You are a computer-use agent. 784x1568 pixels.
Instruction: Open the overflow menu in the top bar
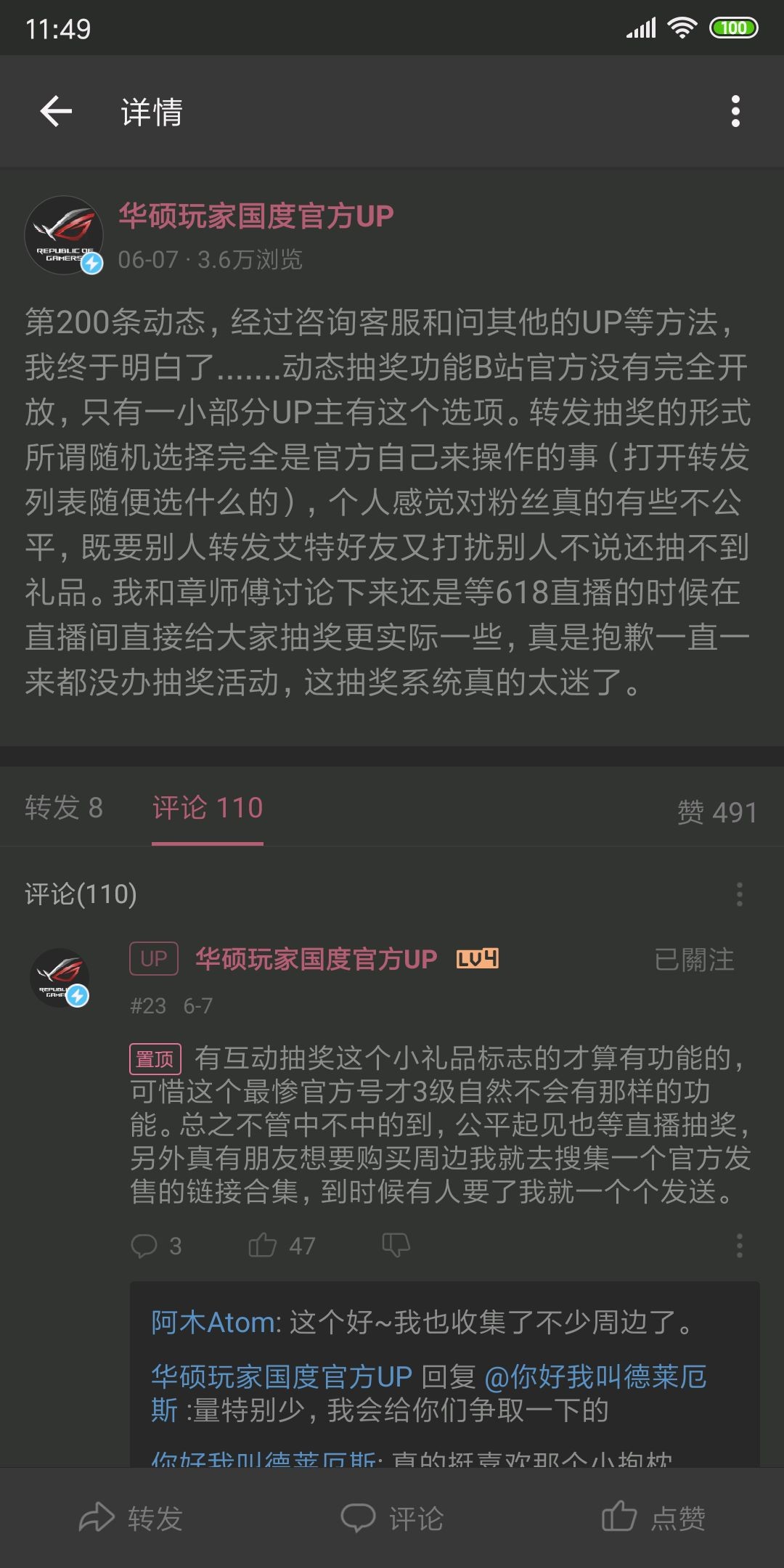[x=735, y=112]
